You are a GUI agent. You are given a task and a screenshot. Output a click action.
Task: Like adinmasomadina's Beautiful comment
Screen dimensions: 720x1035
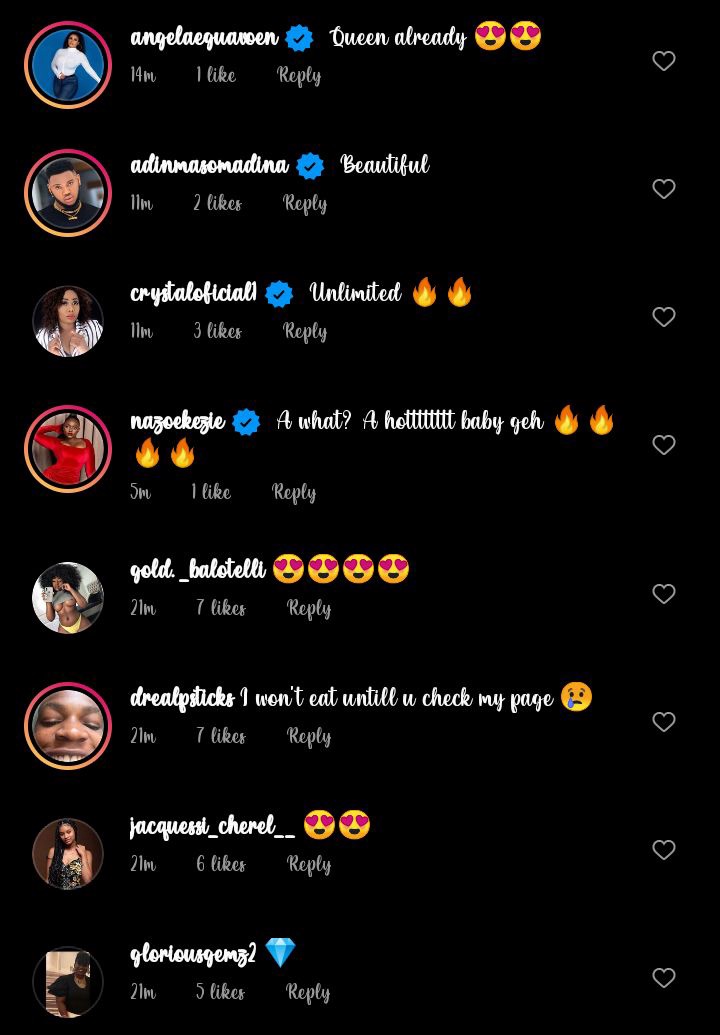[664, 189]
